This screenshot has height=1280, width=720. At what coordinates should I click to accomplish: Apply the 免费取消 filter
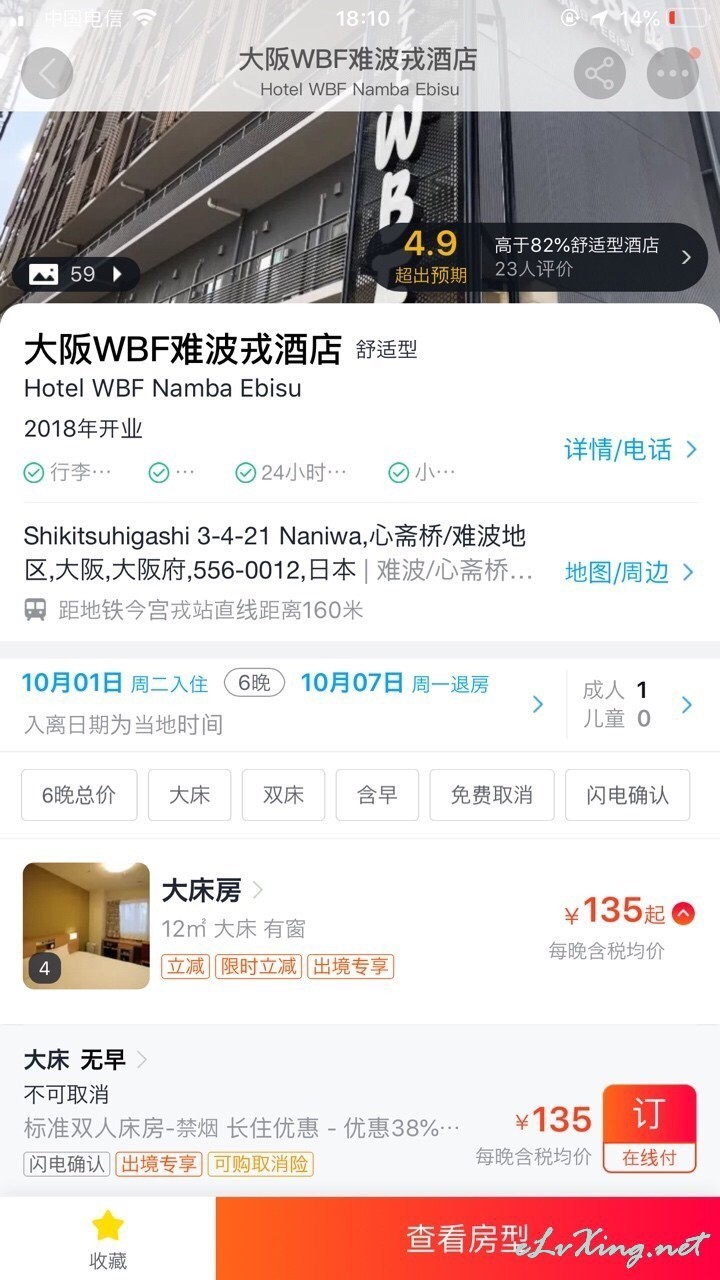[492, 795]
